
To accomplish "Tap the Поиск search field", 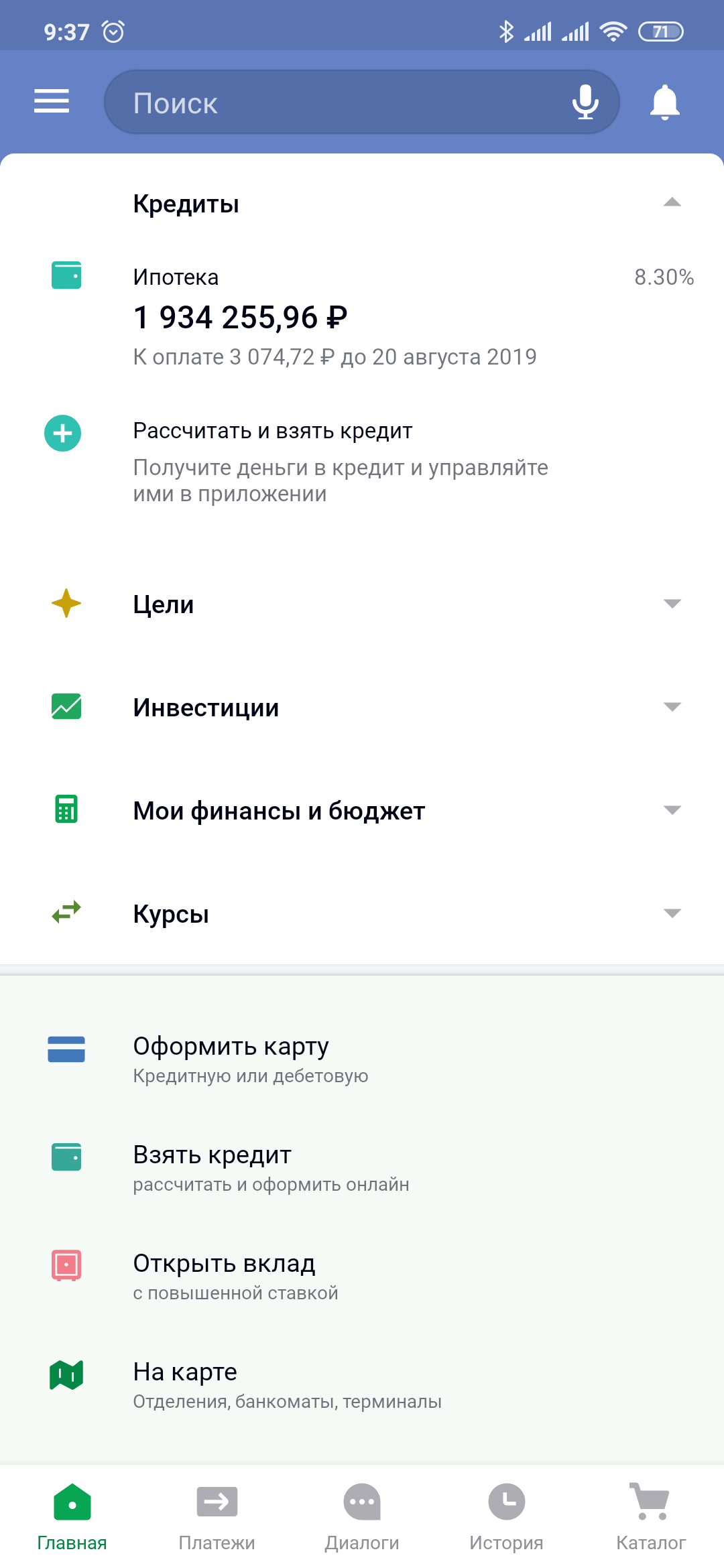I will pos(335,103).
